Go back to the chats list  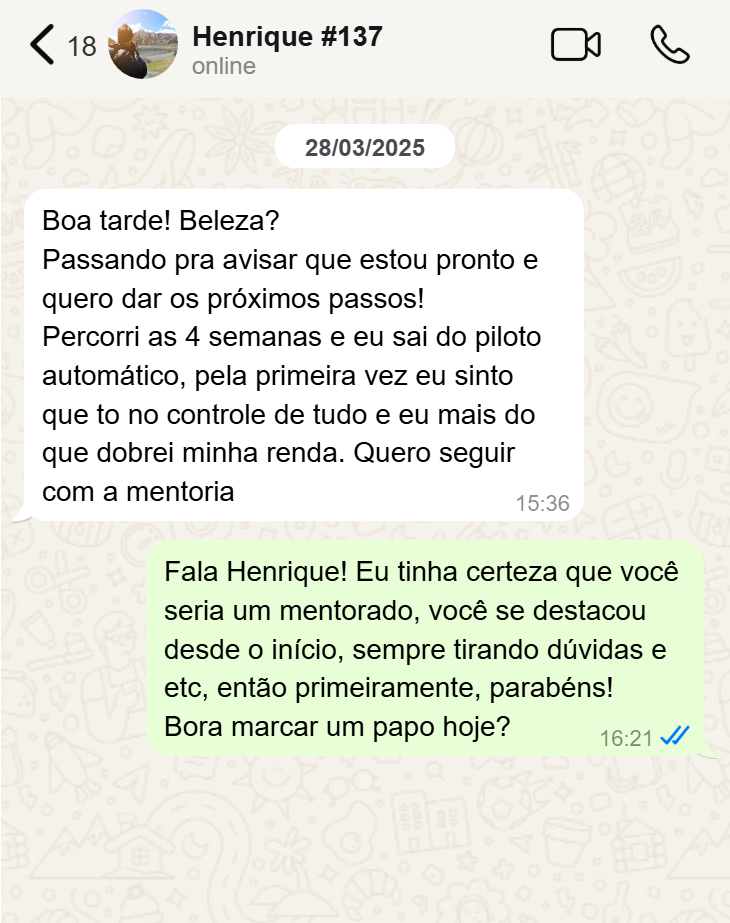tap(43, 45)
